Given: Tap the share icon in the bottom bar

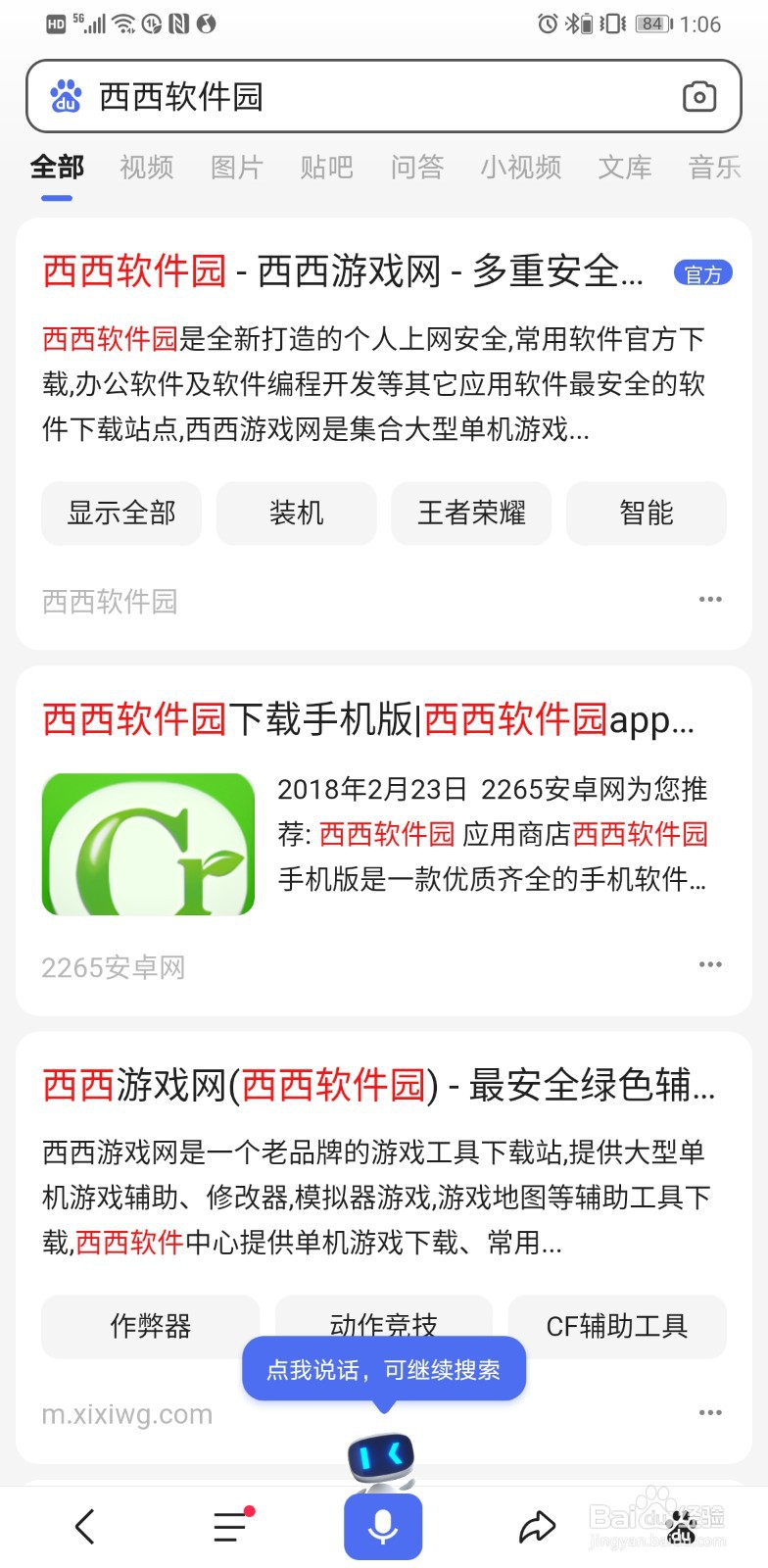Looking at the screenshot, I should pyautogui.click(x=536, y=1525).
